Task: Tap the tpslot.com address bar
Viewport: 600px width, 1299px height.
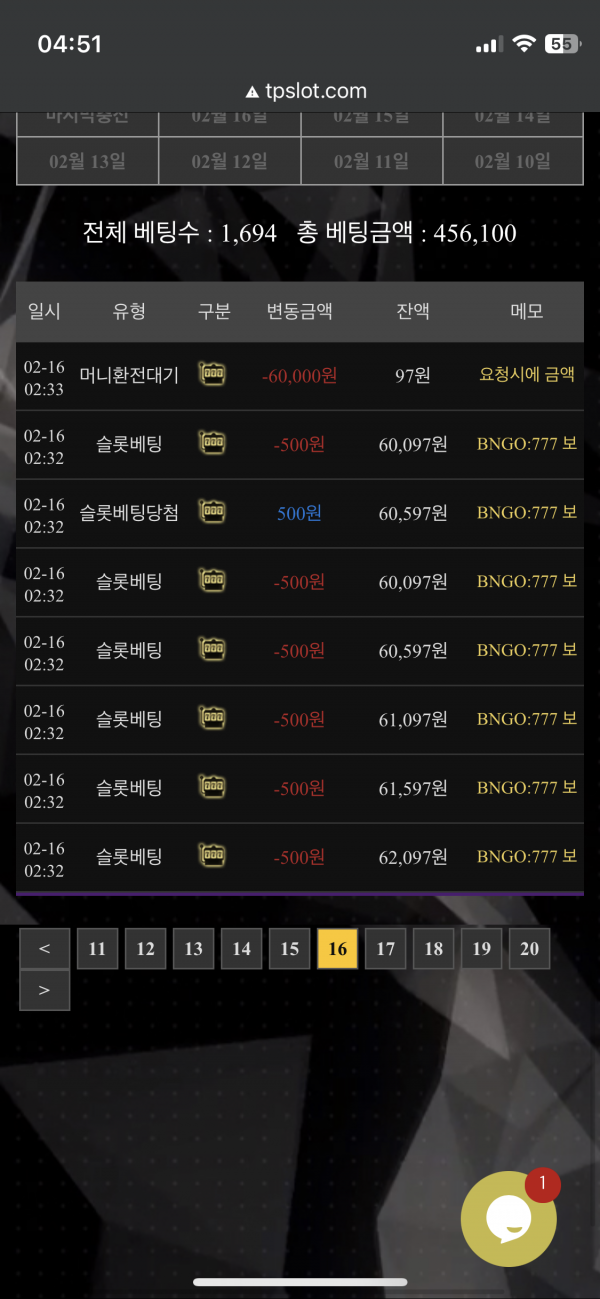Action: pos(305,91)
